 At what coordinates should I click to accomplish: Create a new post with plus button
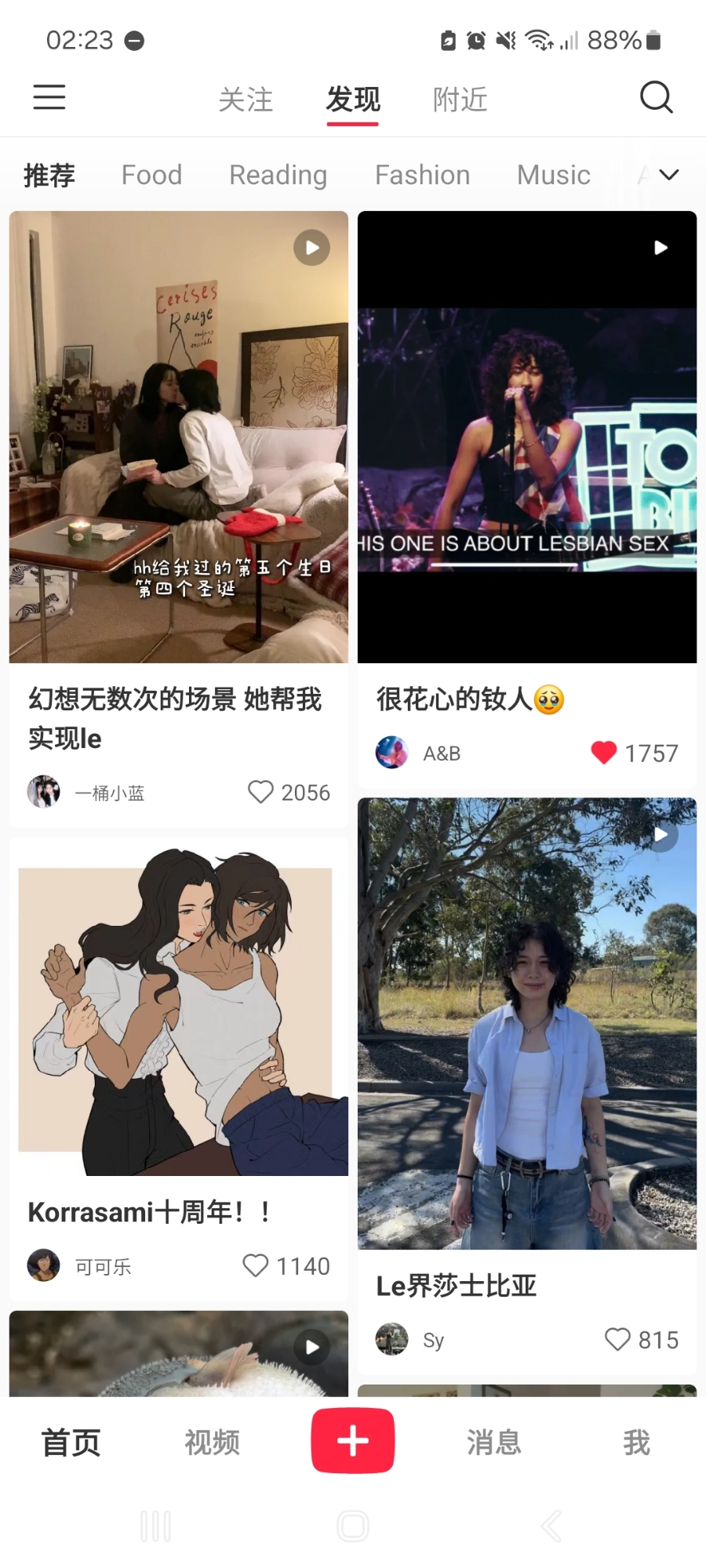point(353,1441)
